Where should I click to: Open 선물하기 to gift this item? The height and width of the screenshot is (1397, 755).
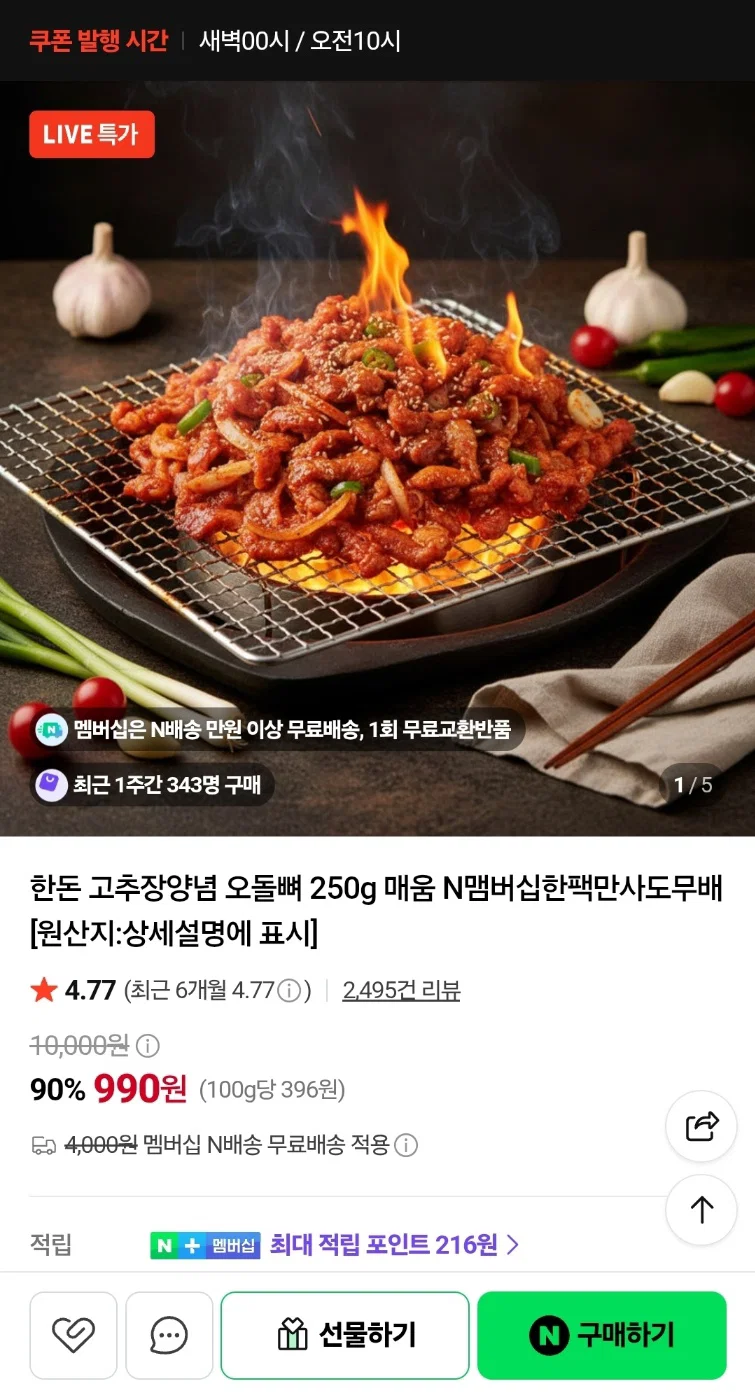pos(345,1335)
